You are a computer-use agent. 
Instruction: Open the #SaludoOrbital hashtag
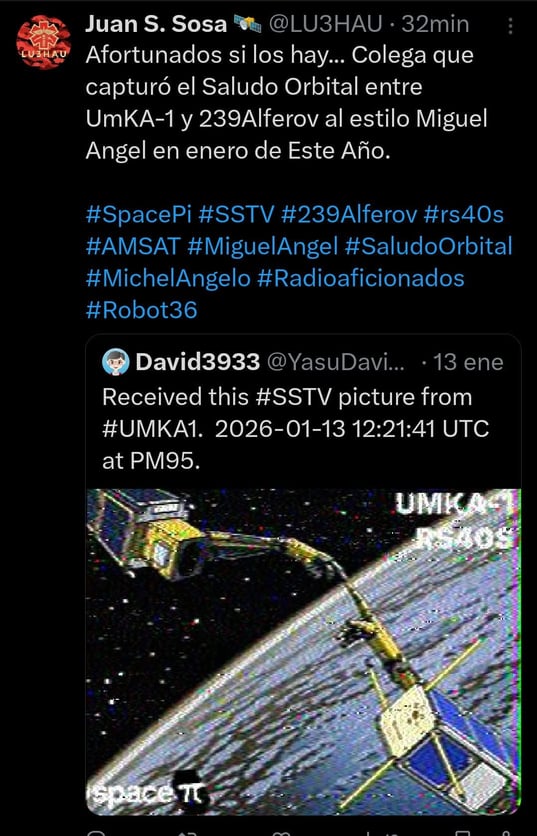pyautogui.click(x=429, y=247)
